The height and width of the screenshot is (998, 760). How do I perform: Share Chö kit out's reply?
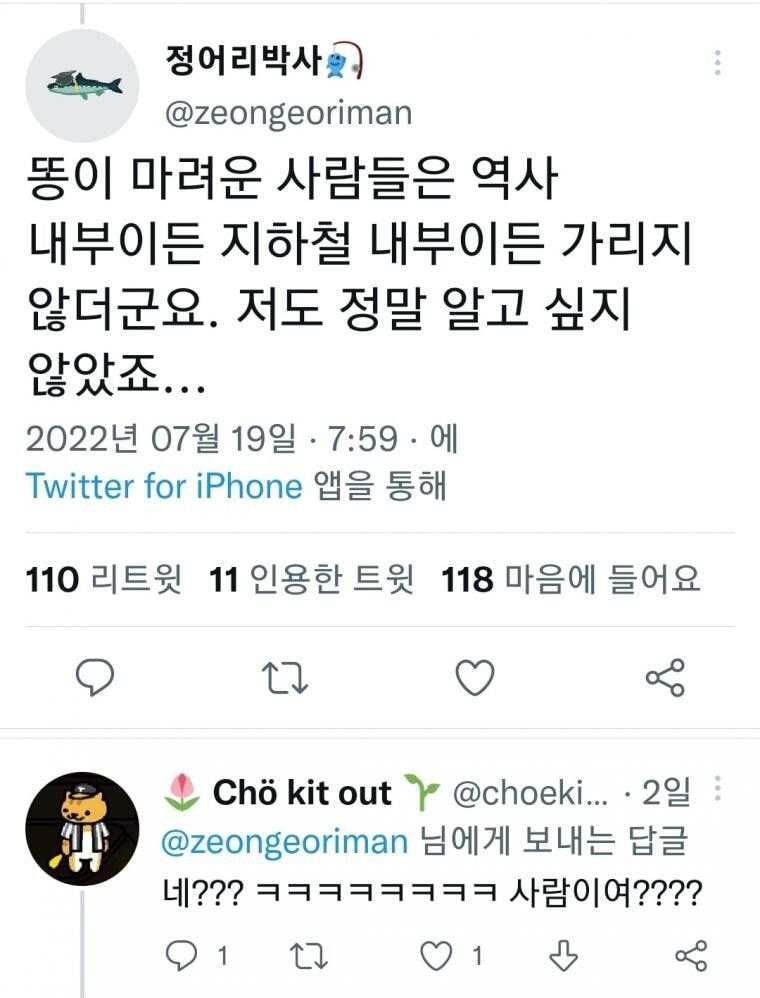click(x=691, y=955)
